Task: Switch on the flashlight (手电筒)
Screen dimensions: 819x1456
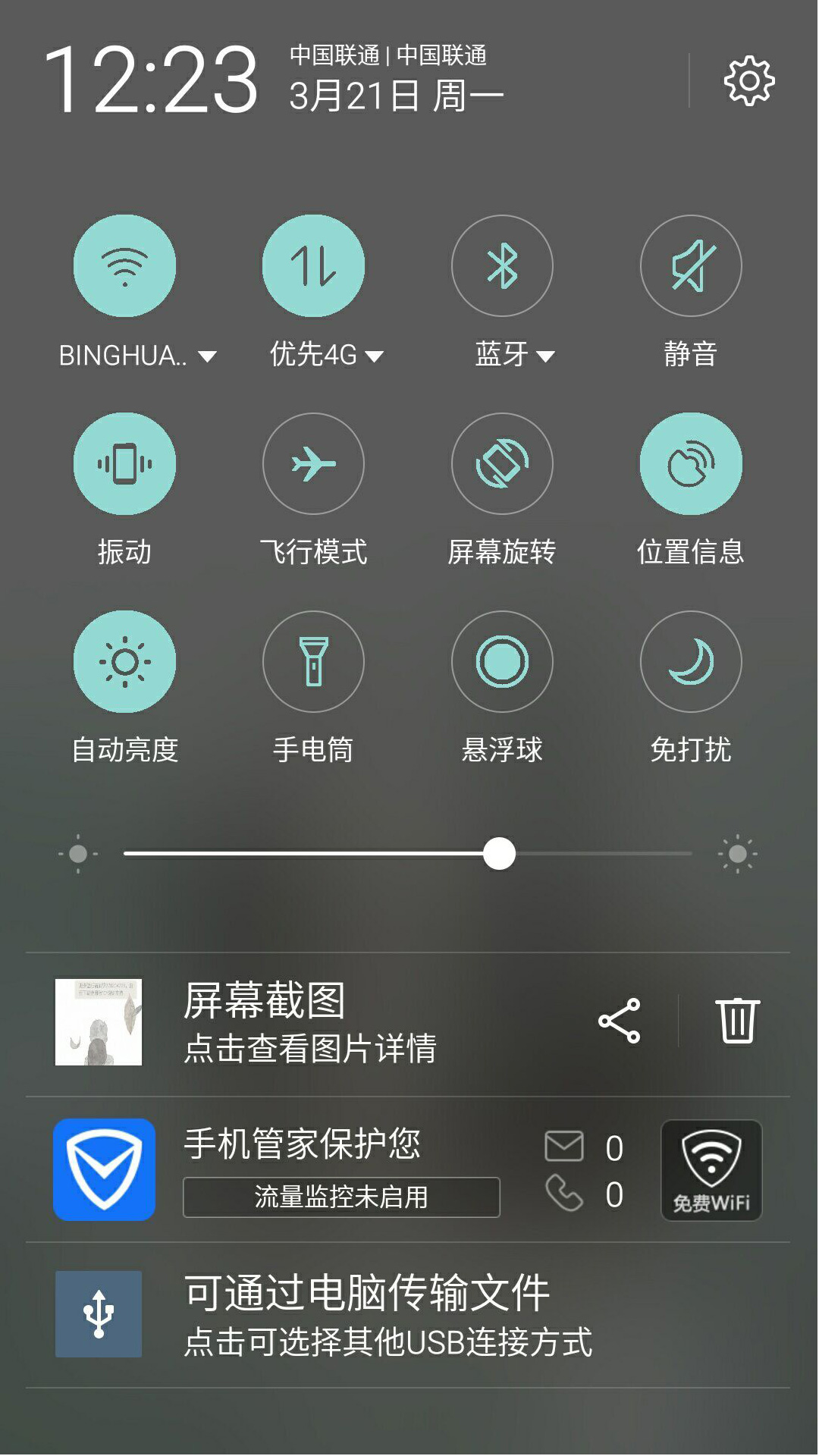Action: [x=313, y=662]
